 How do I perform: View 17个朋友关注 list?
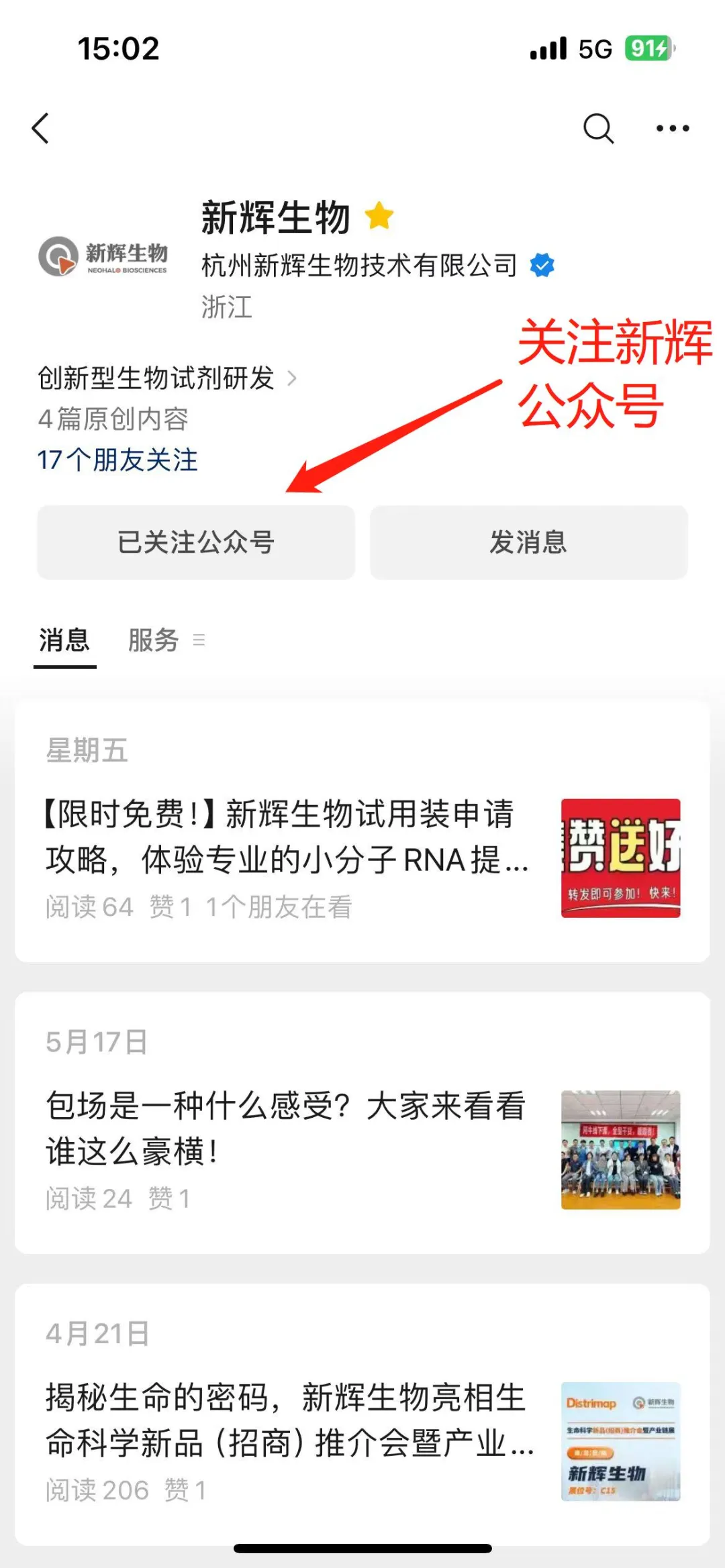coord(117,460)
